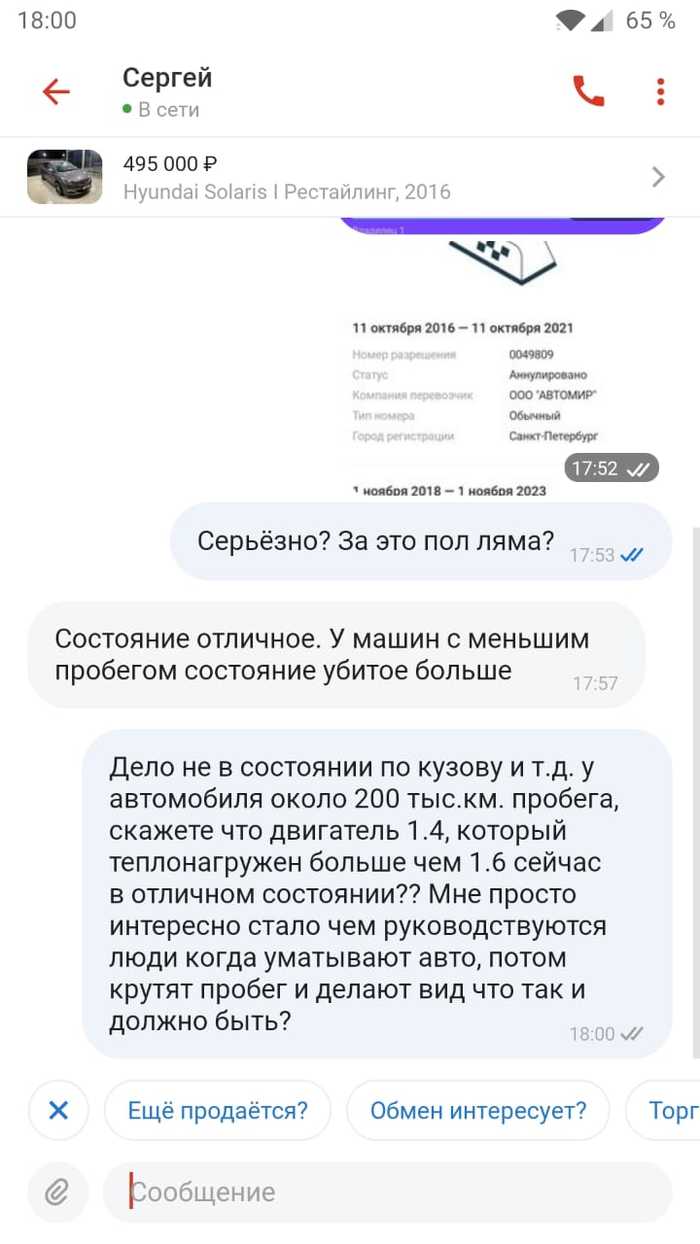Dismiss the quick reply suggestions
This screenshot has height=1244, width=700.
(59, 1110)
